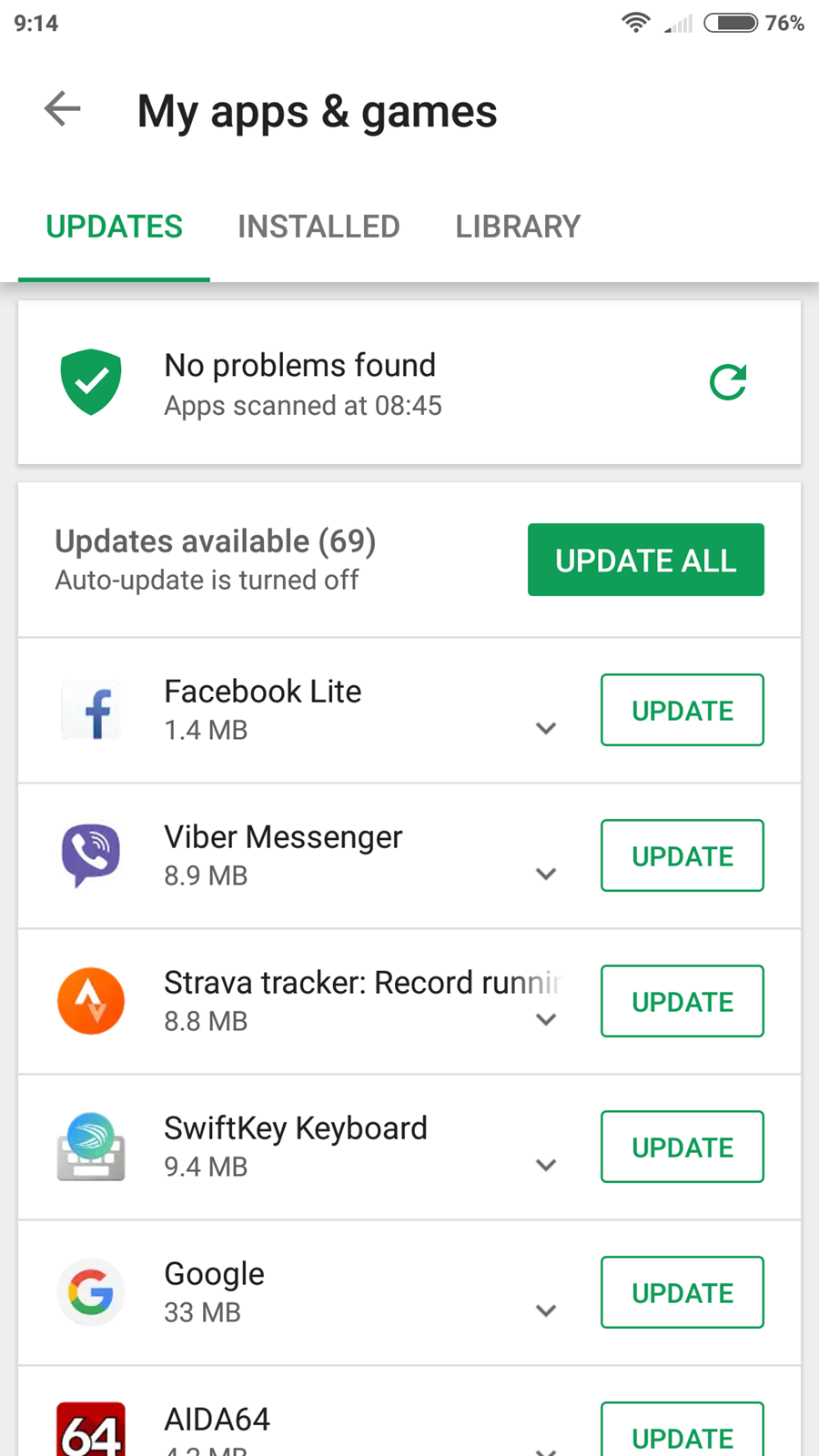This screenshot has width=819, height=1456.
Task: Update the AIDA64 app
Action: pyautogui.click(x=682, y=1430)
